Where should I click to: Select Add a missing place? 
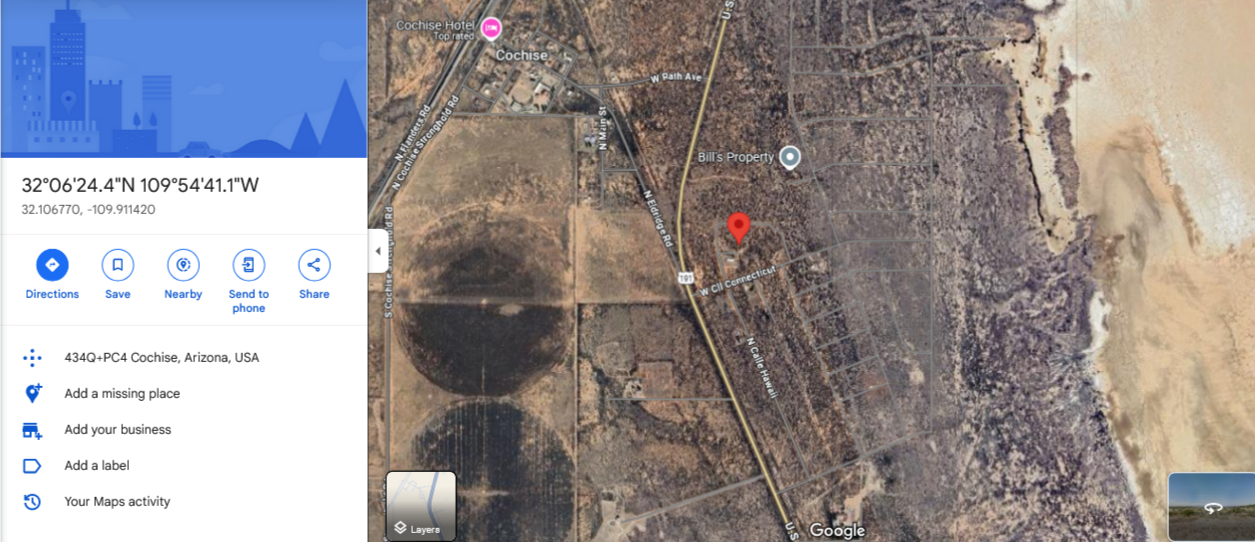122,393
